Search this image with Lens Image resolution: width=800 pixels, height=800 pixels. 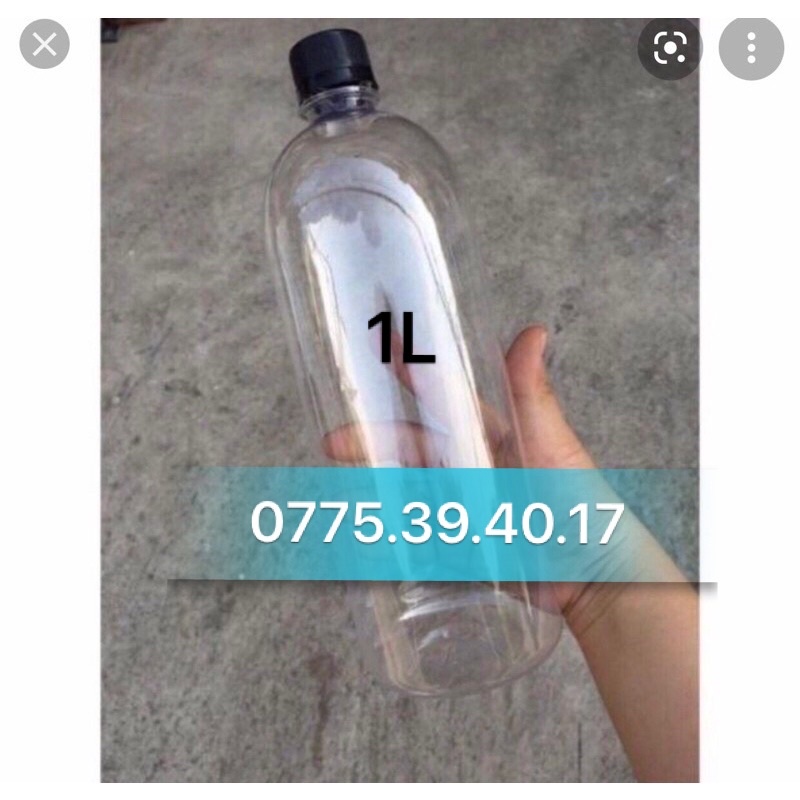pos(669,47)
